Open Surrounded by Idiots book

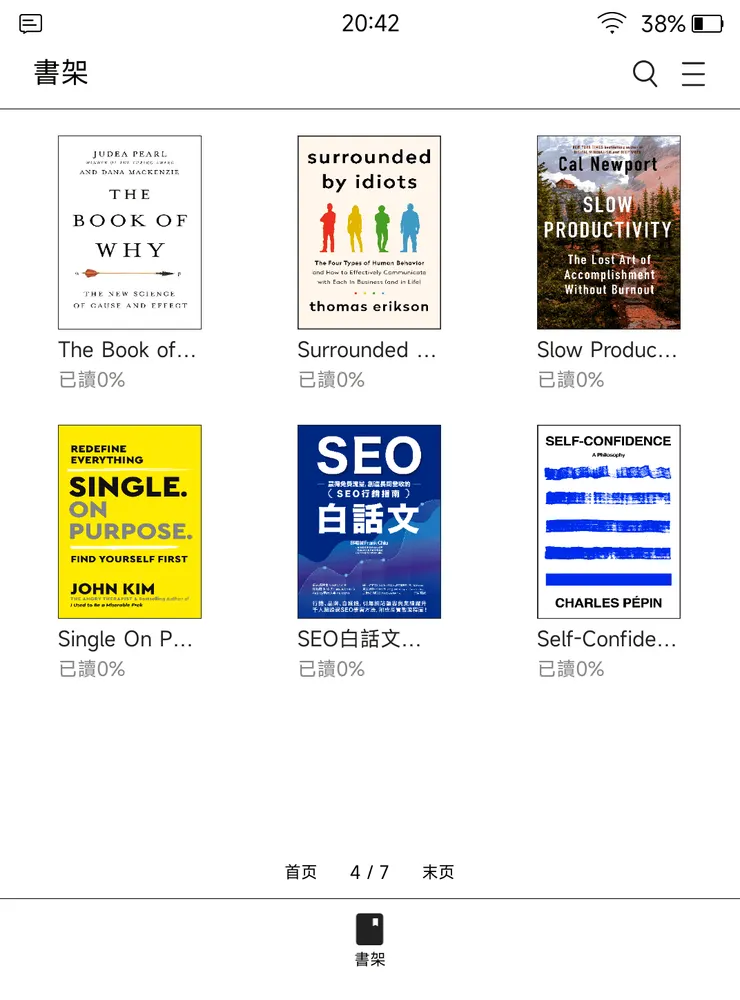tap(369, 232)
